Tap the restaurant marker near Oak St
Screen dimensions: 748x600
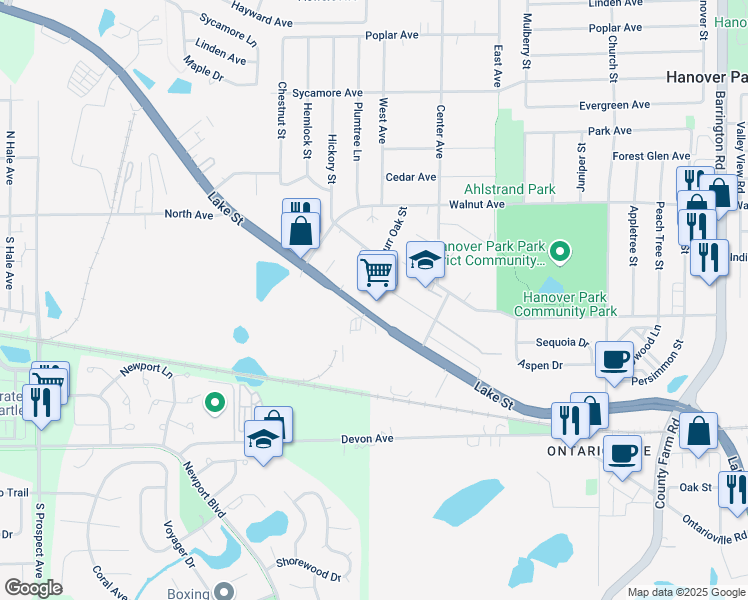735,490
